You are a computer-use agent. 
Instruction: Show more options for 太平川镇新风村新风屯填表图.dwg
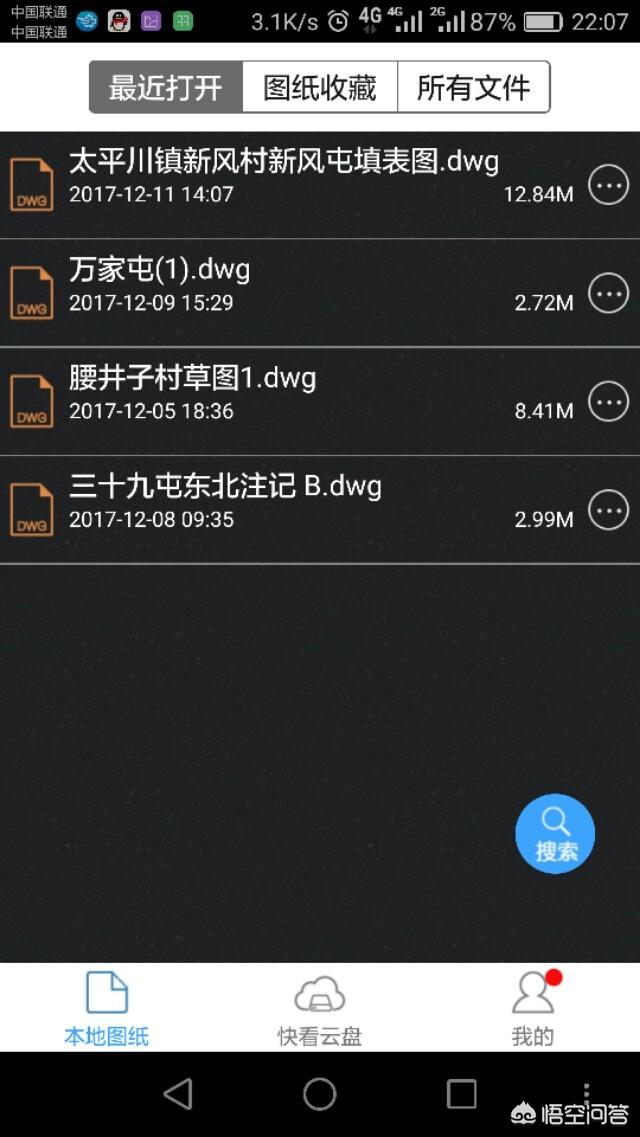[x=608, y=185]
